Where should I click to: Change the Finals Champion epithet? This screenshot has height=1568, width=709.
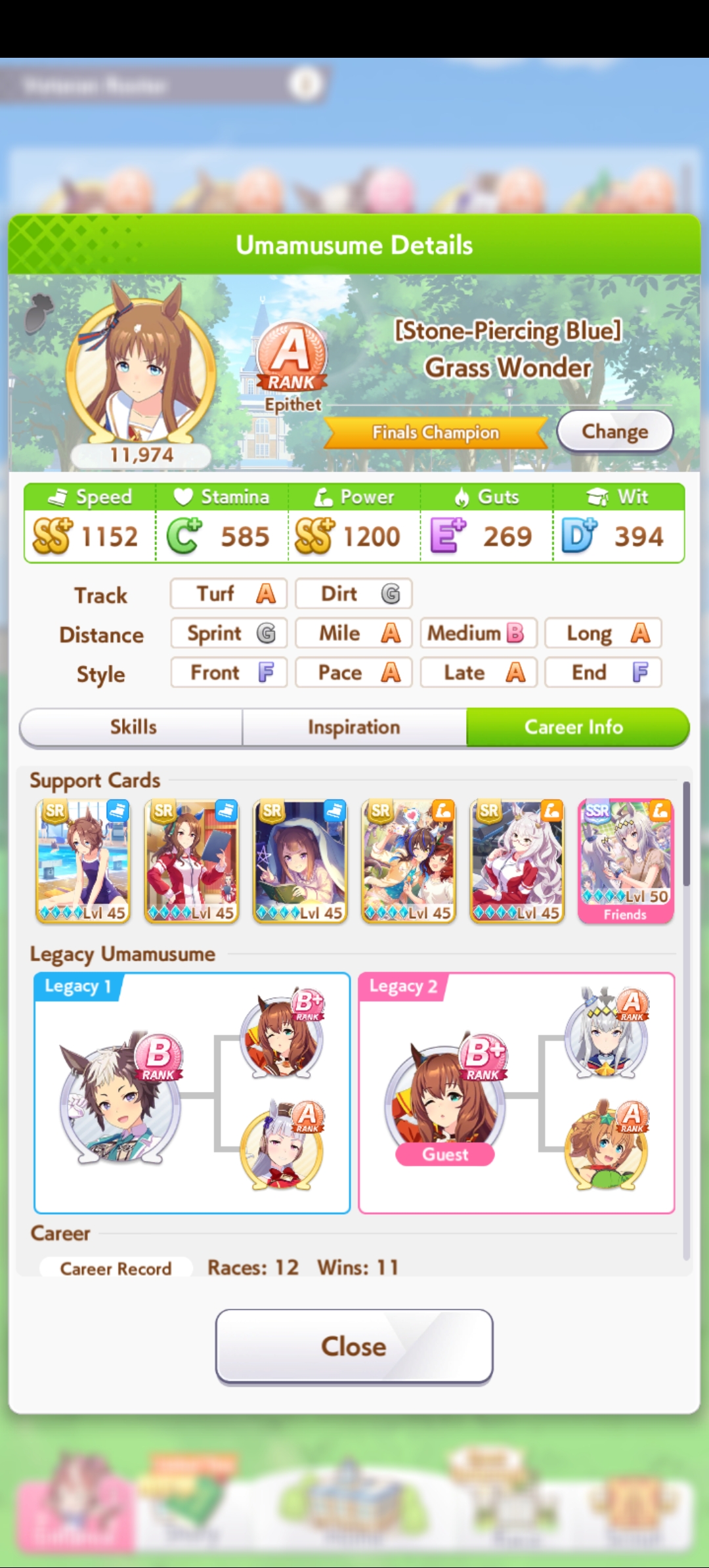(x=615, y=431)
